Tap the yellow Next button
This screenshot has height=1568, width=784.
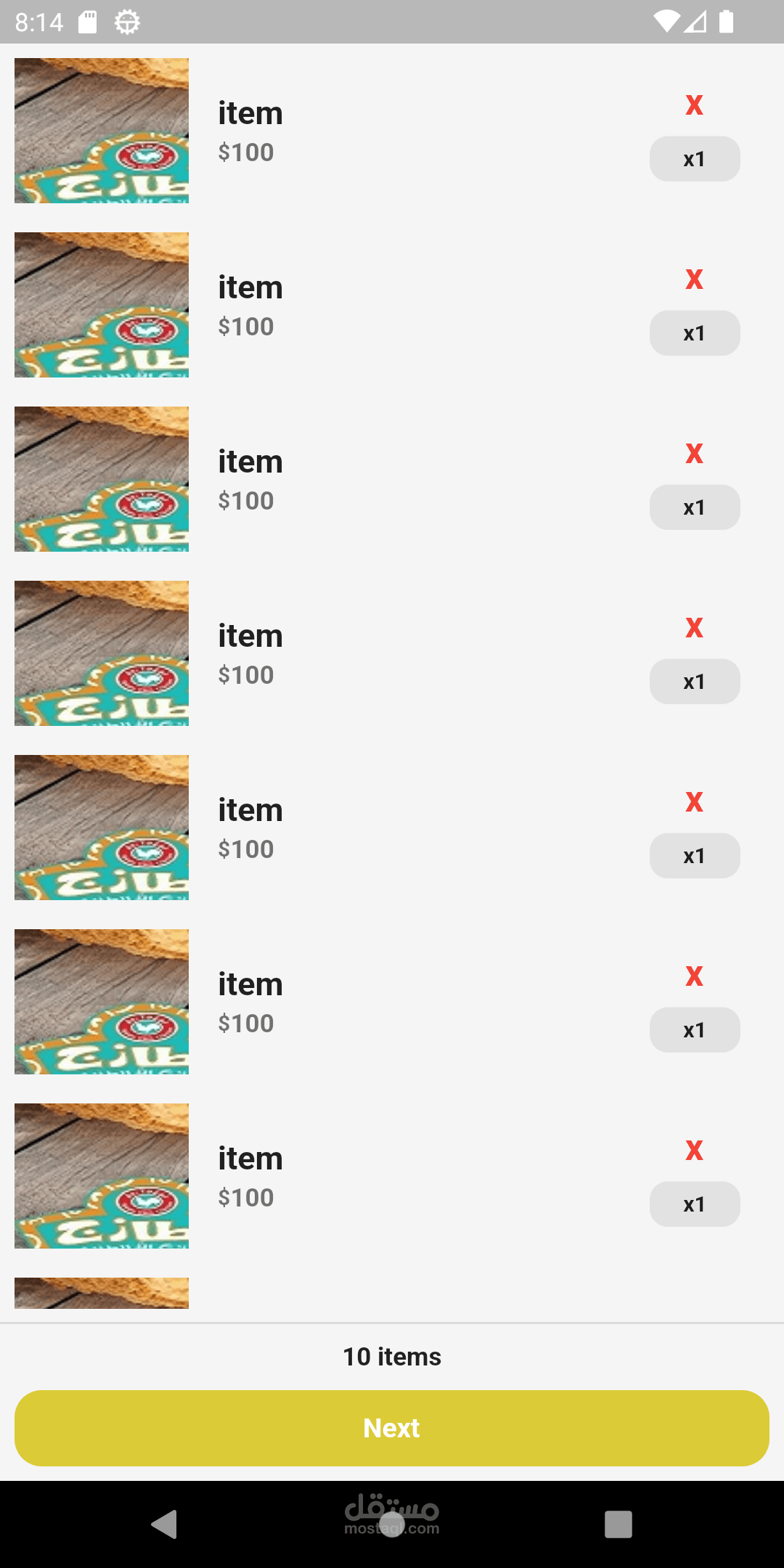click(x=392, y=1428)
